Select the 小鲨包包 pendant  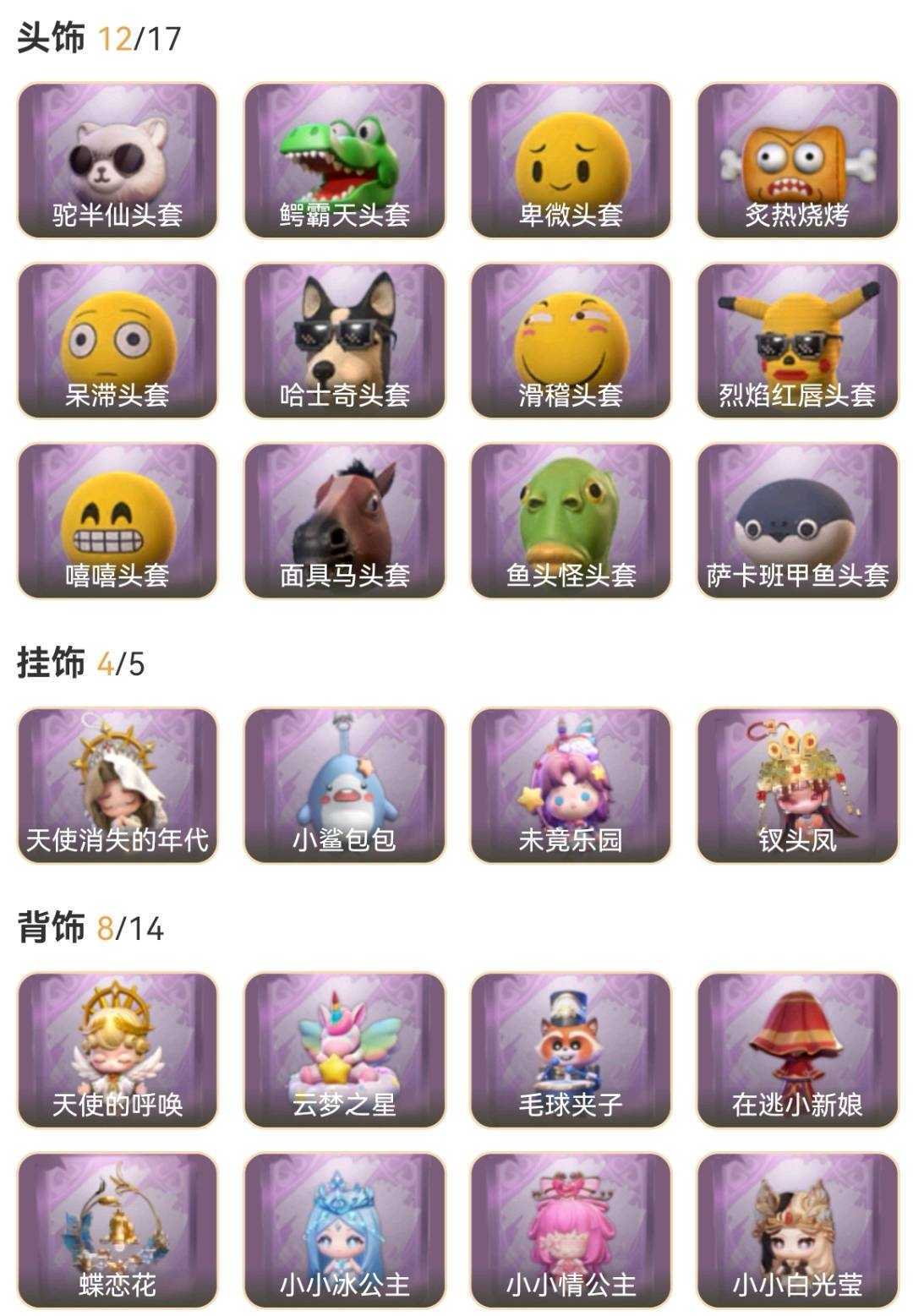[x=344, y=785]
